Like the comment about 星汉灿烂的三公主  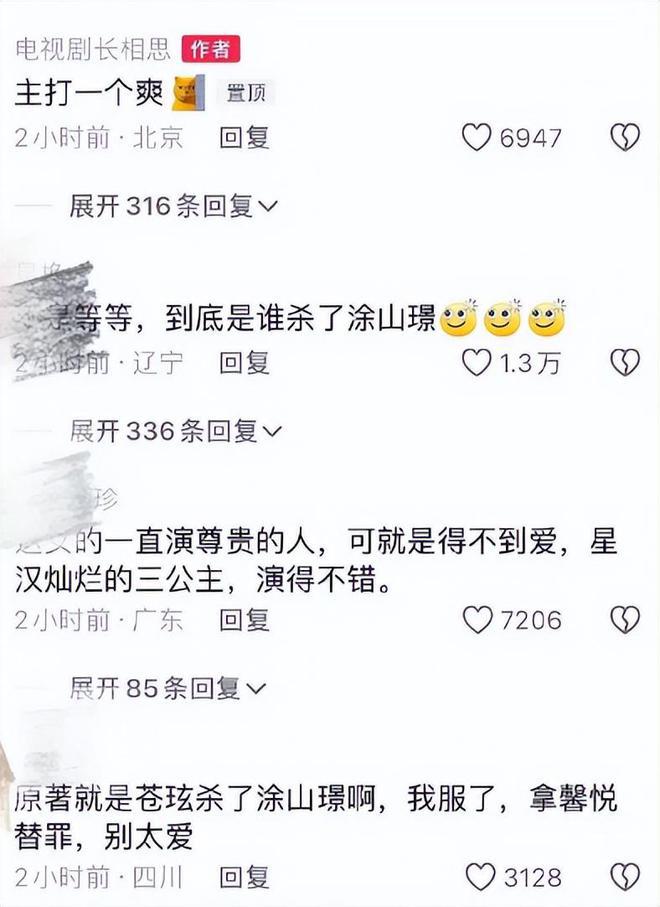[479, 620]
